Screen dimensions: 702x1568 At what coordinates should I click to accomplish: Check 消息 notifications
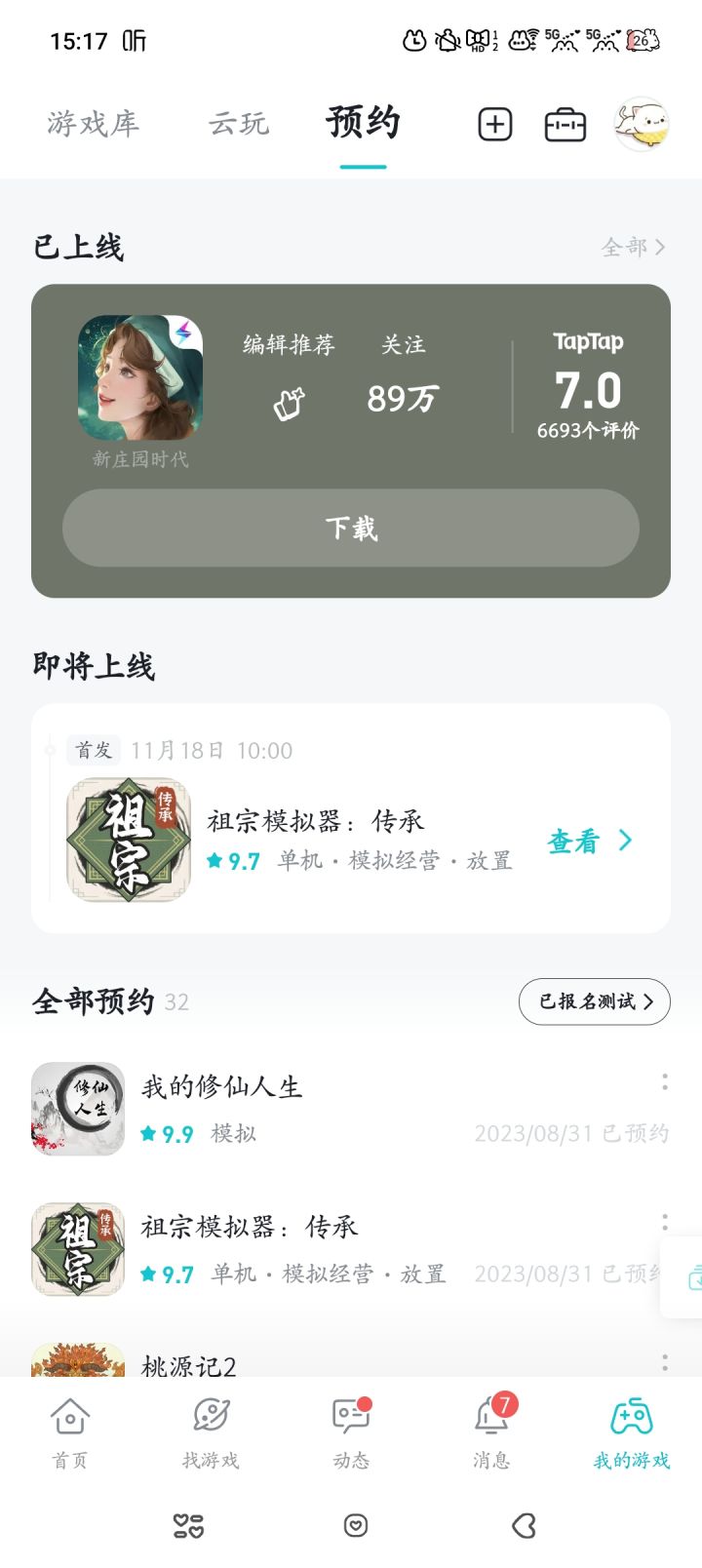pos(491,1431)
